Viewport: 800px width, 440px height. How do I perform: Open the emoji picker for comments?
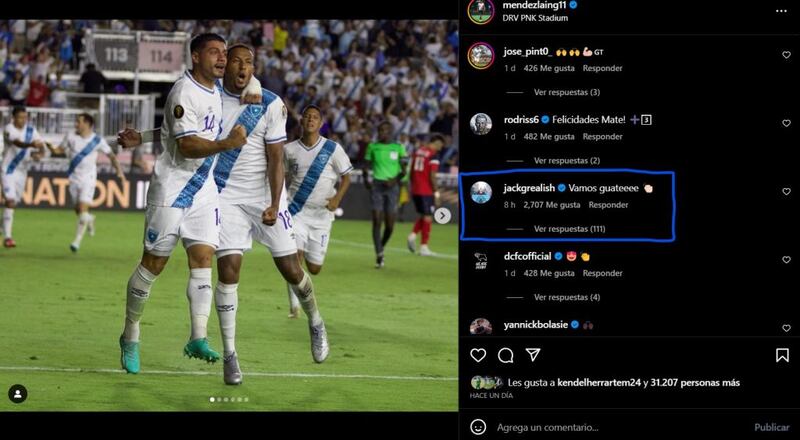[x=478, y=427]
